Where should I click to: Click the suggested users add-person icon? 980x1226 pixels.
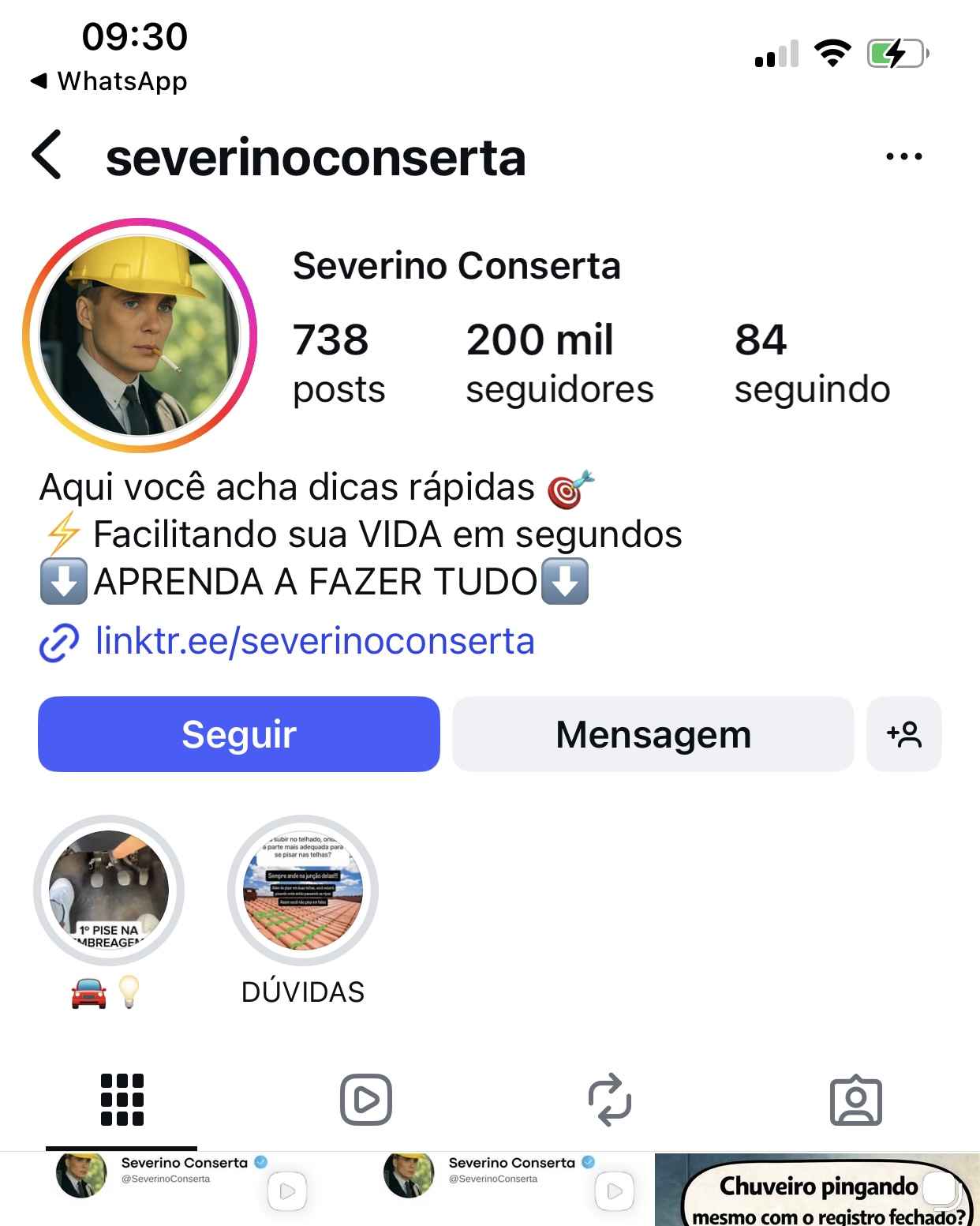[x=904, y=734]
